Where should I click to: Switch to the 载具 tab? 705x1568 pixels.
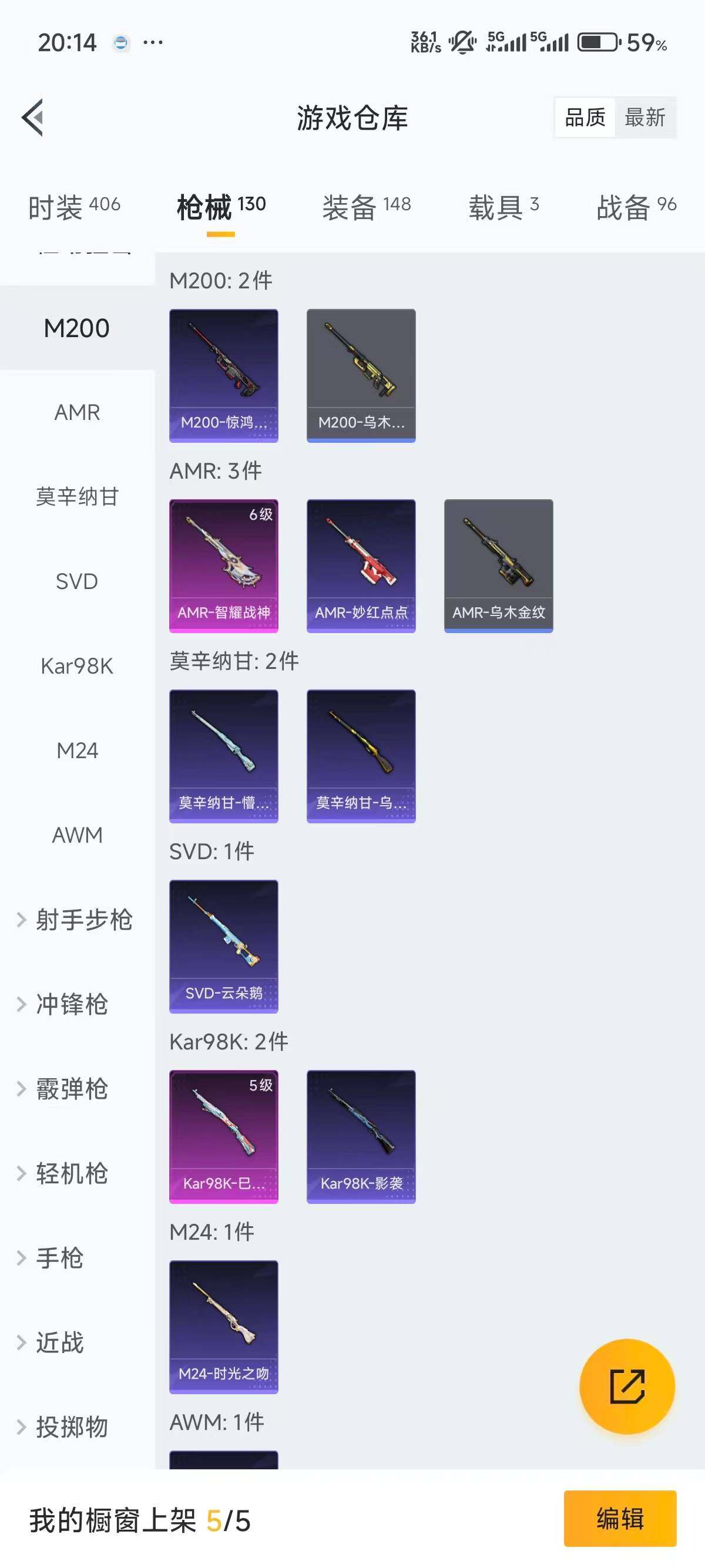coord(503,207)
